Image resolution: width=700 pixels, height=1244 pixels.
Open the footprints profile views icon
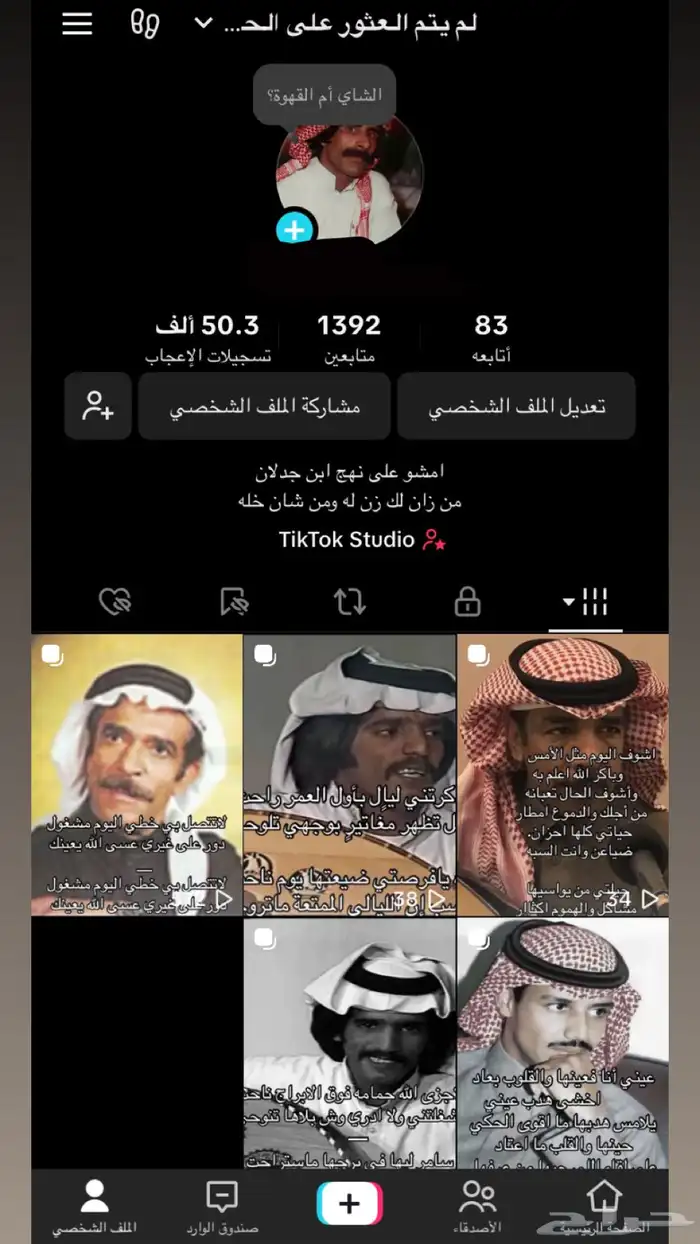[x=145, y=24]
